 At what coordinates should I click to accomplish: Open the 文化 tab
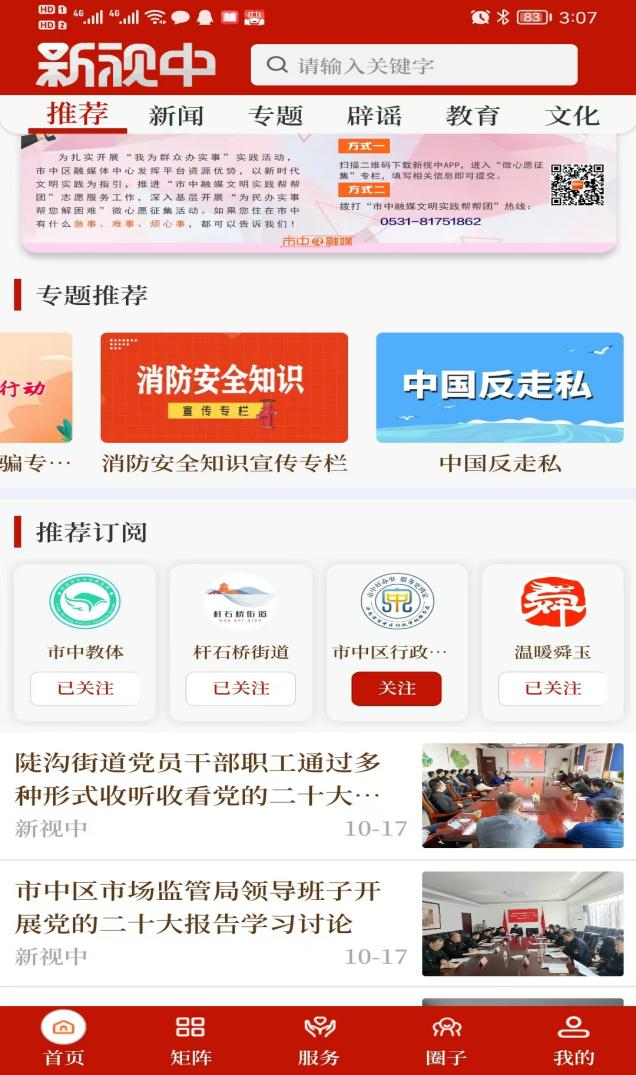tap(572, 115)
